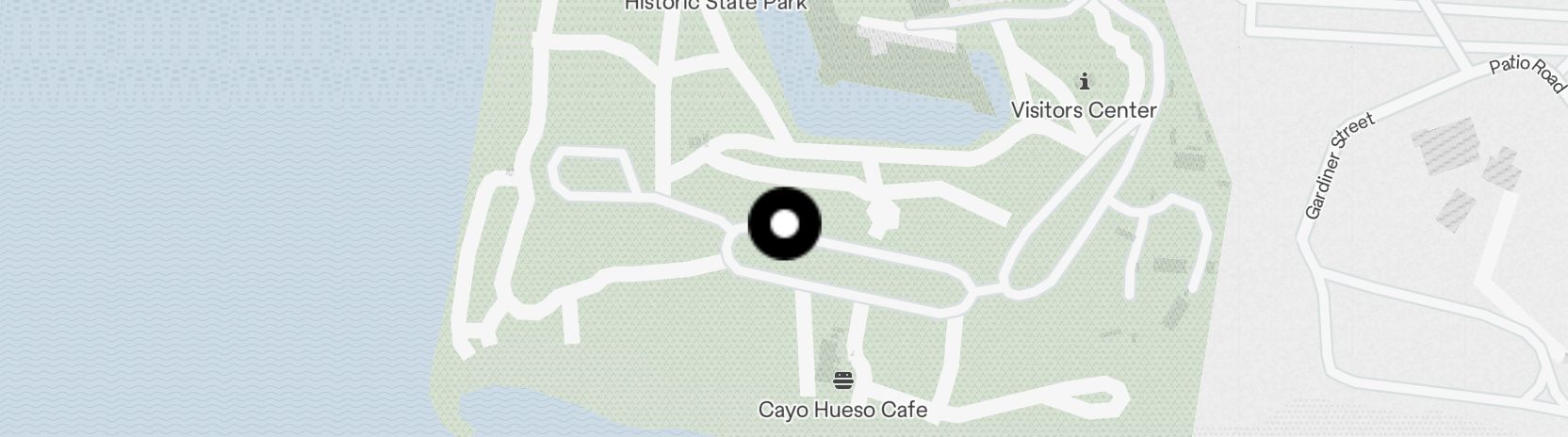Open the Cayo Hueso Cafe map point
This screenshot has width=1568, height=437.
tap(843, 381)
